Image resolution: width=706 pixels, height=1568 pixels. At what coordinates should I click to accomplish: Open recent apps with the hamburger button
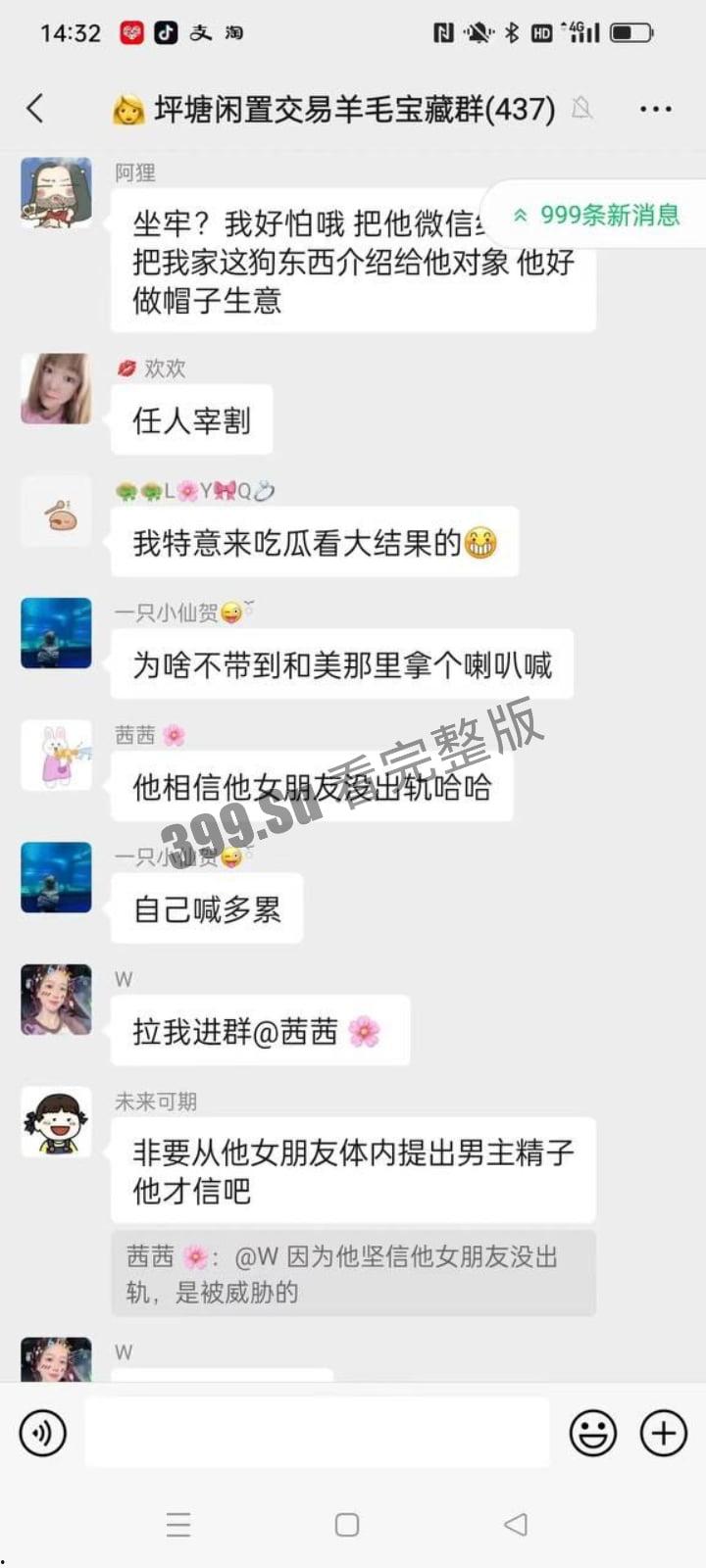point(177,1524)
